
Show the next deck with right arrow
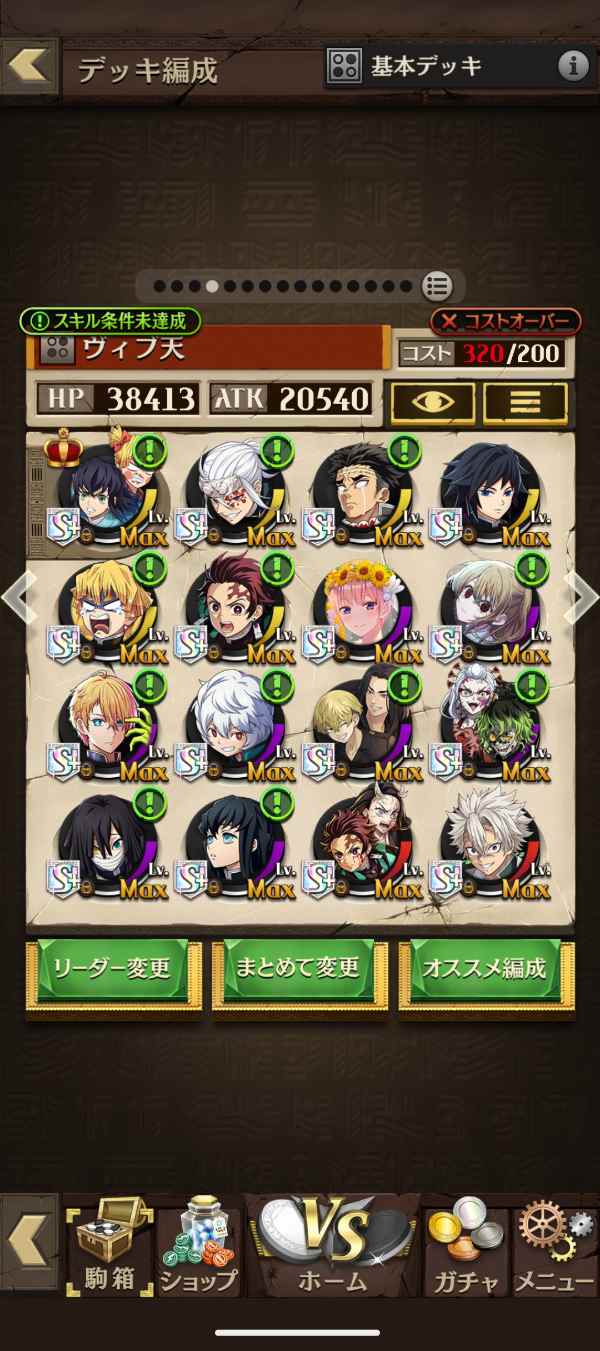tap(584, 597)
